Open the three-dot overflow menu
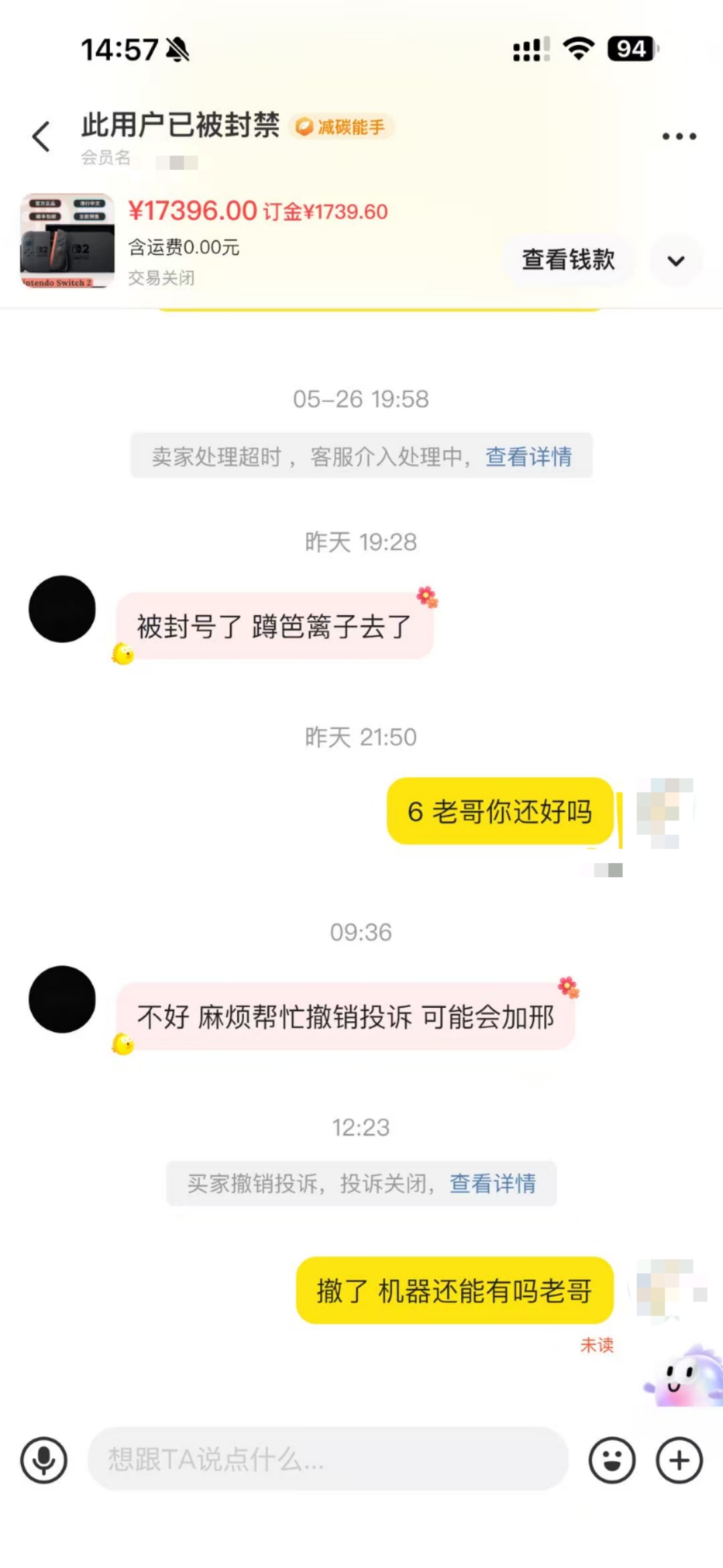 679,136
